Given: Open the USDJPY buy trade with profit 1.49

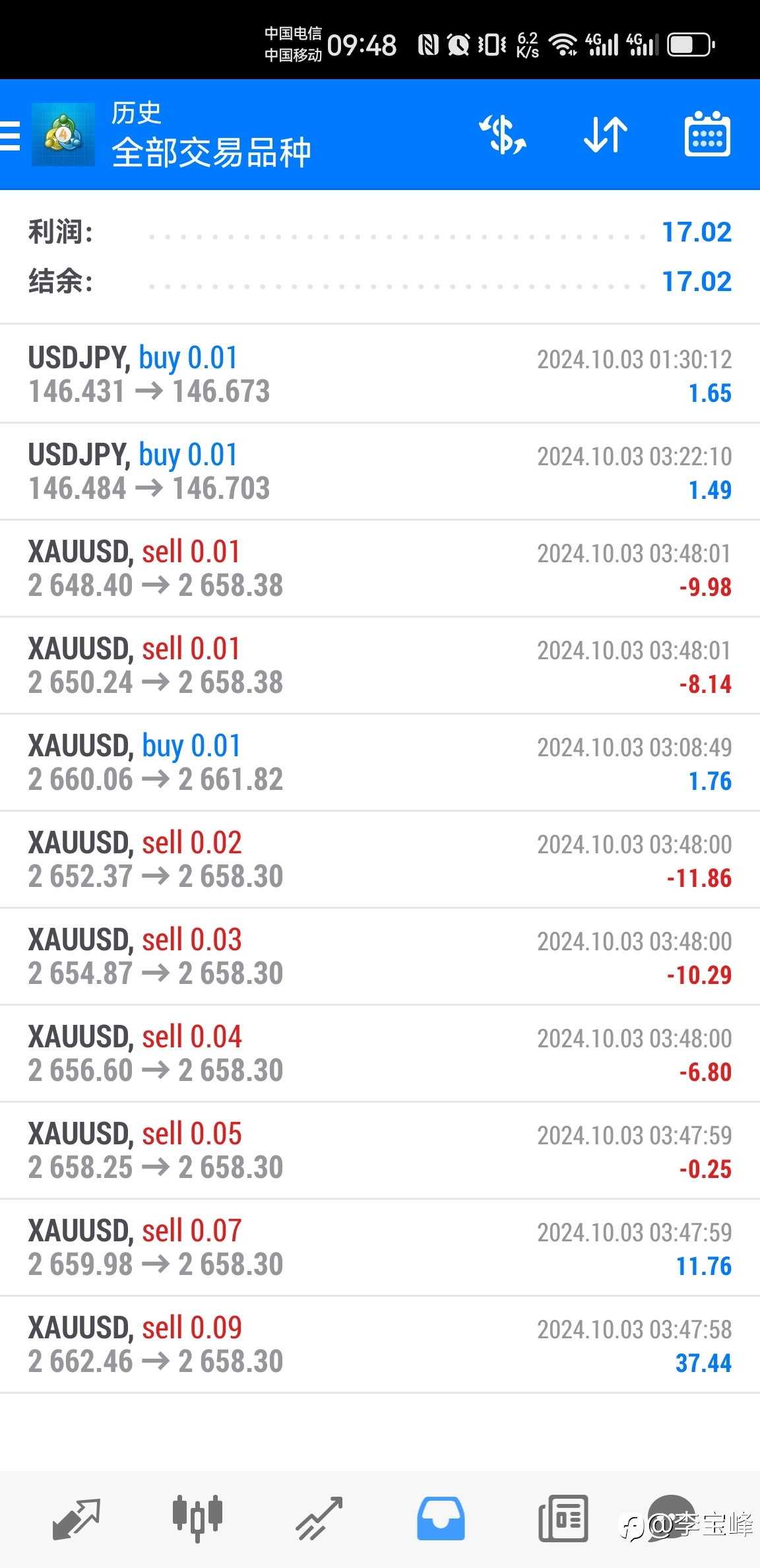Looking at the screenshot, I should (380, 471).
